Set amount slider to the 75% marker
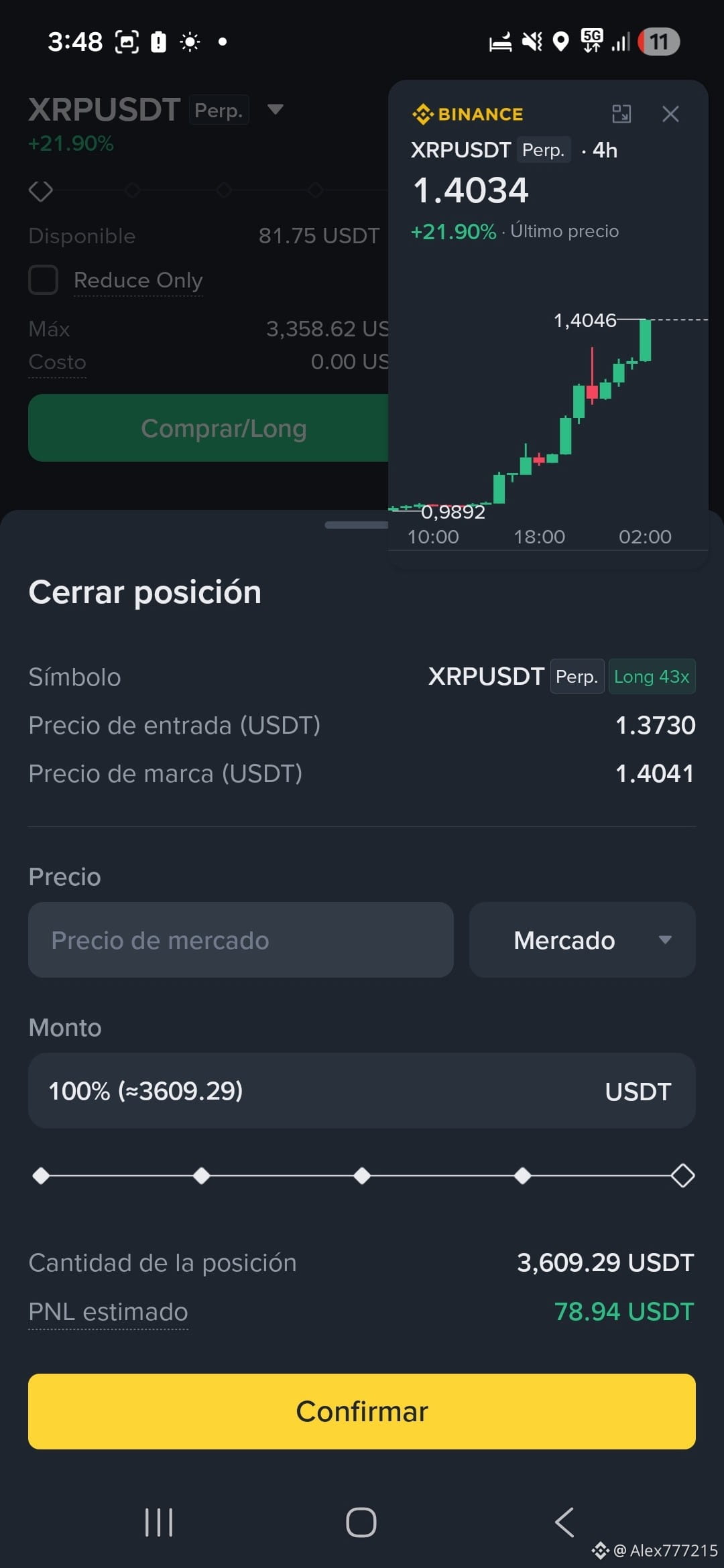This screenshot has width=724, height=1568. pyautogui.click(x=523, y=1176)
